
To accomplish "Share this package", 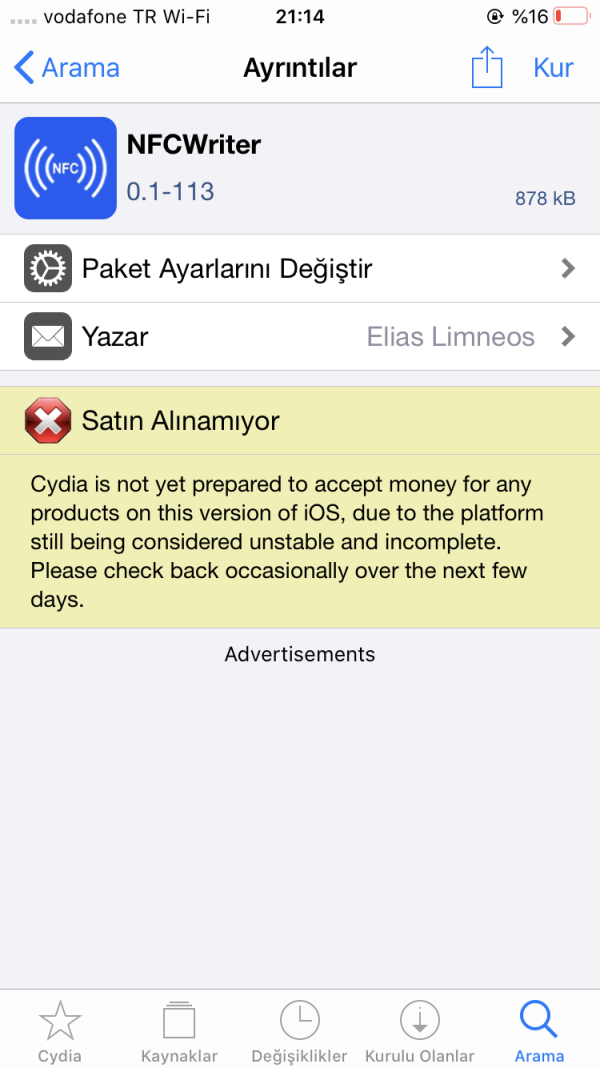I will (486, 67).
